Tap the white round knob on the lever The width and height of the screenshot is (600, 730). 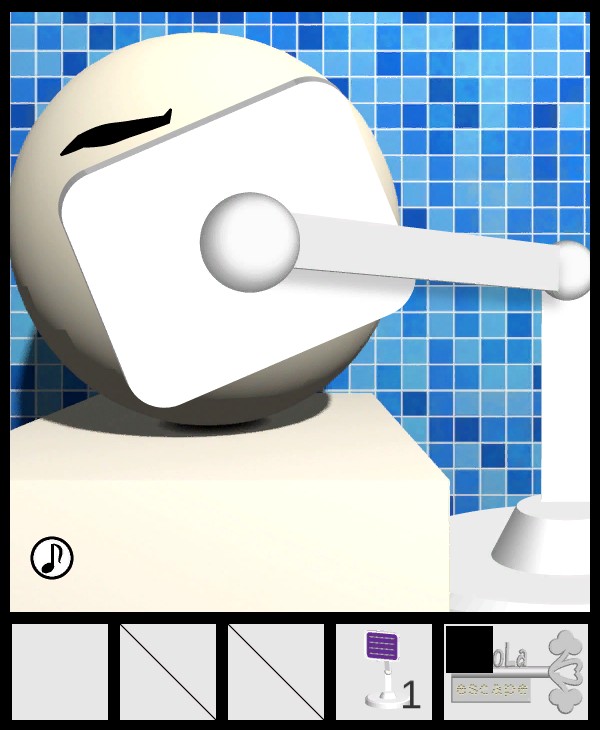[x=250, y=242]
